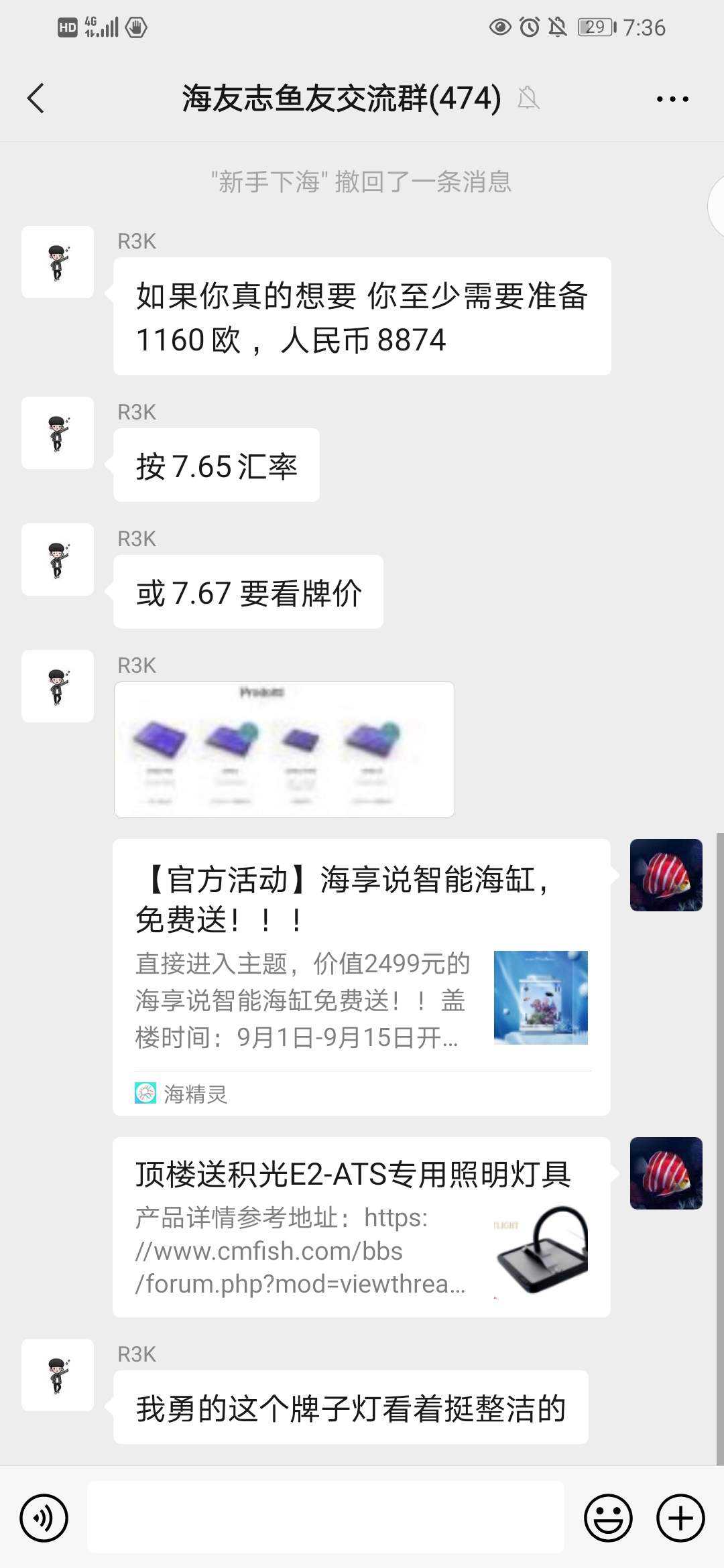Open the emoji sticker panel
The width and height of the screenshot is (724, 1568).
608,1518
